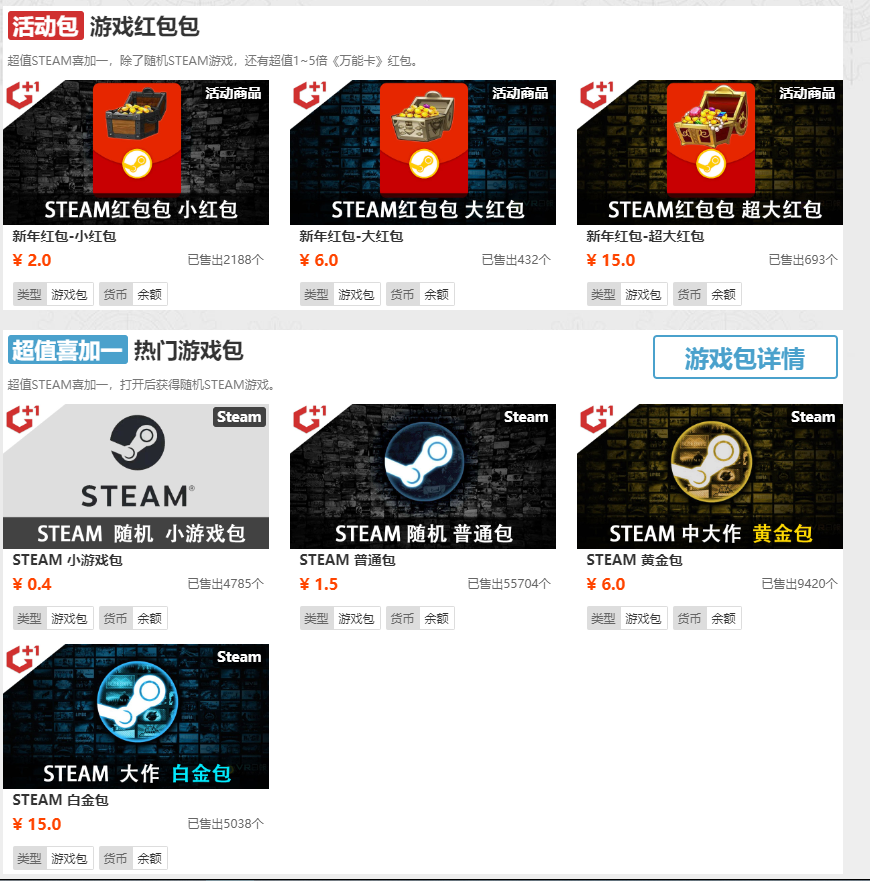Open the 新年红包-超大红包 product card
Image resolution: width=870 pixels, height=881 pixels.
[709, 153]
